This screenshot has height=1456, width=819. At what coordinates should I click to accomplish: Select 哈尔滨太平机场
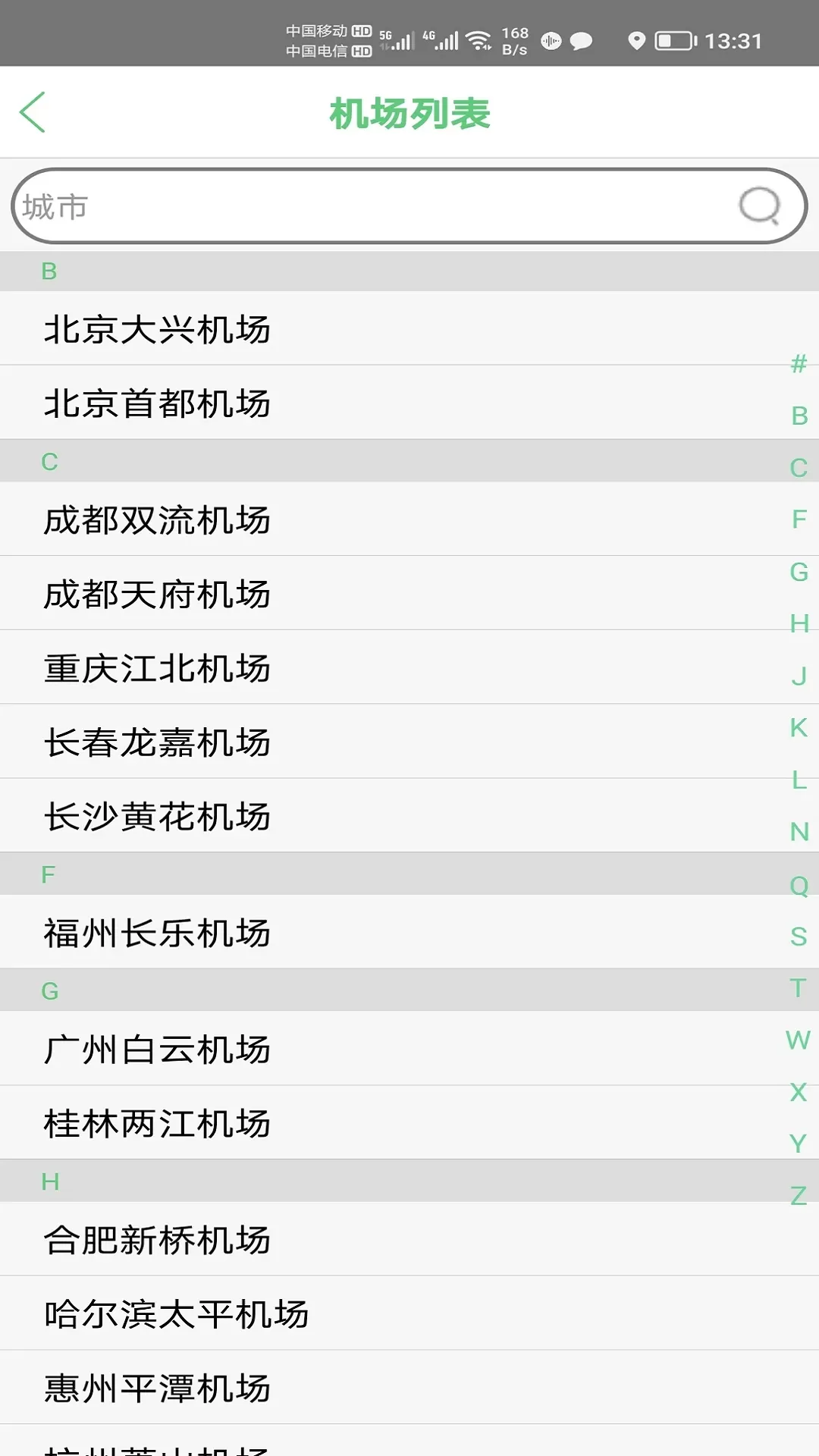tap(176, 1313)
